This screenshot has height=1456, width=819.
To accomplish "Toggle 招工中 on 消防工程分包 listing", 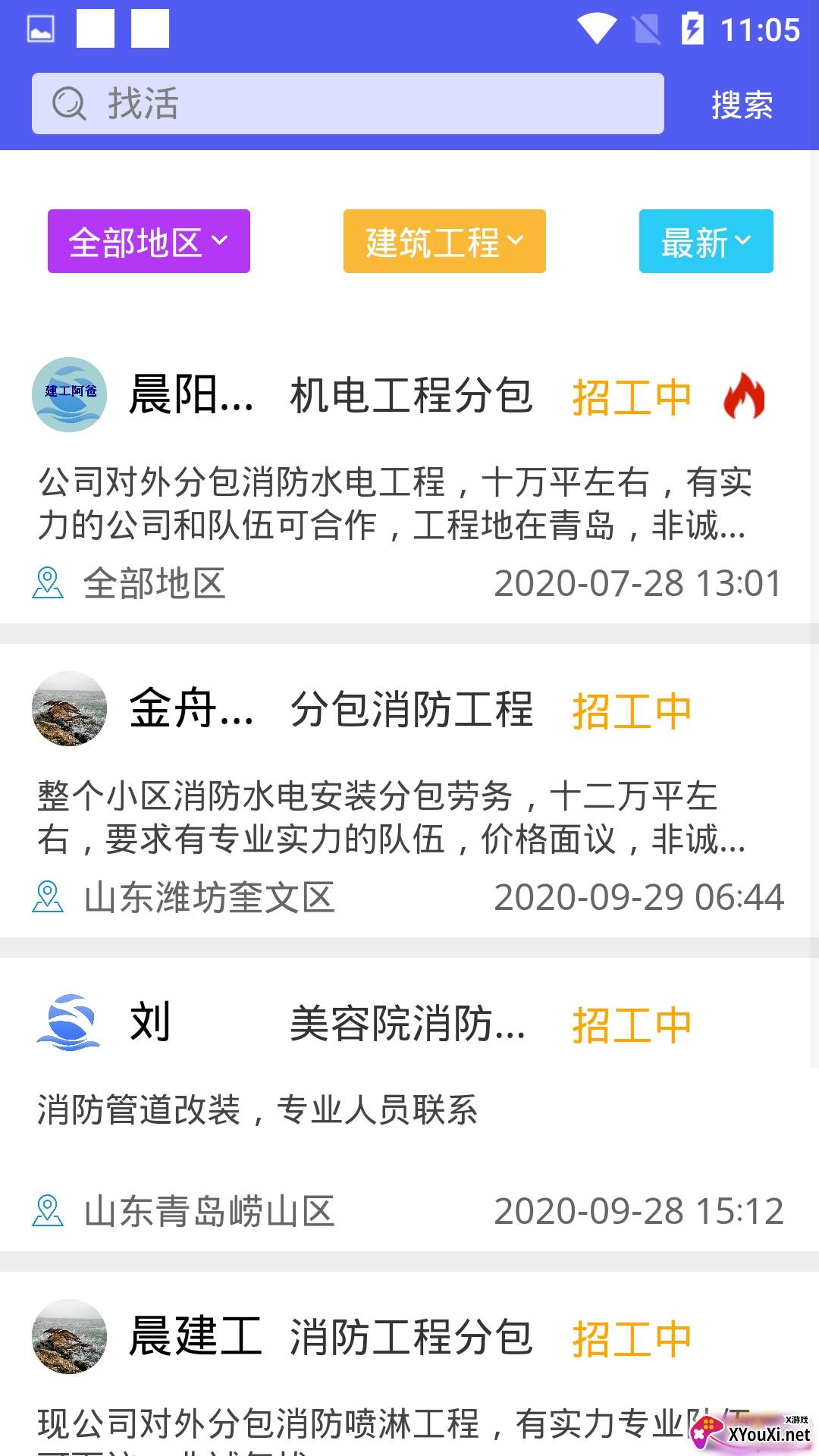I will [x=632, y=1340].
